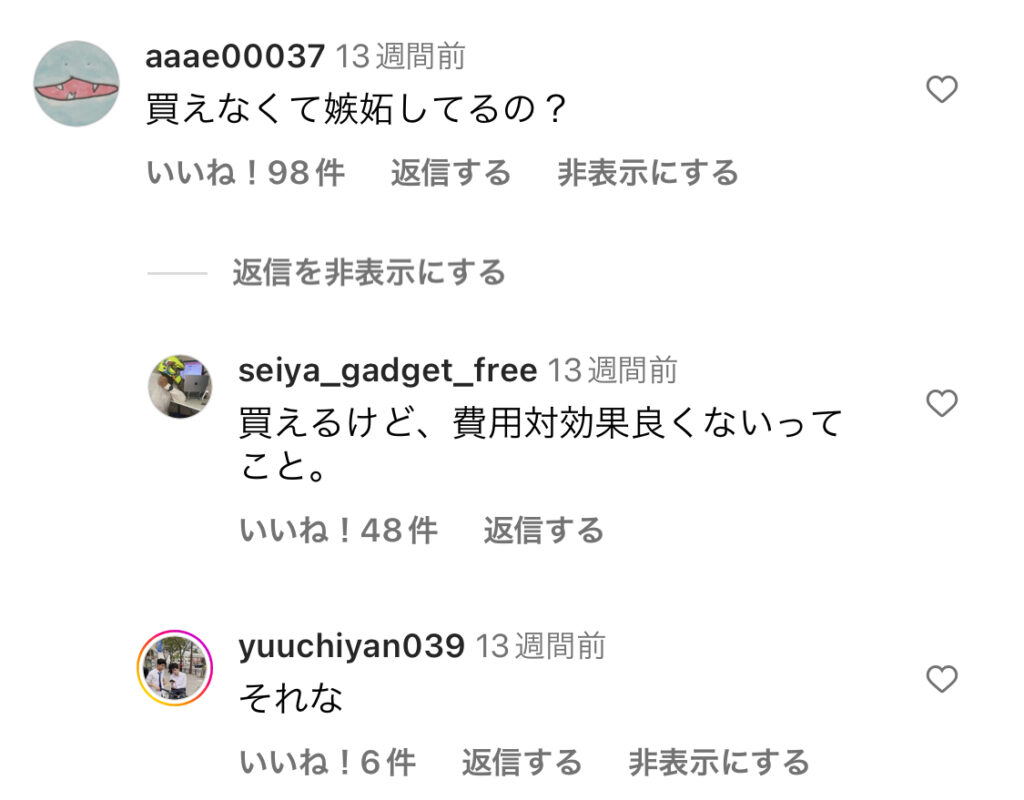Viewport: 1024px width, 800px height.
Task: View likes count いいね！6件
Action: click(x=327, y=763)
